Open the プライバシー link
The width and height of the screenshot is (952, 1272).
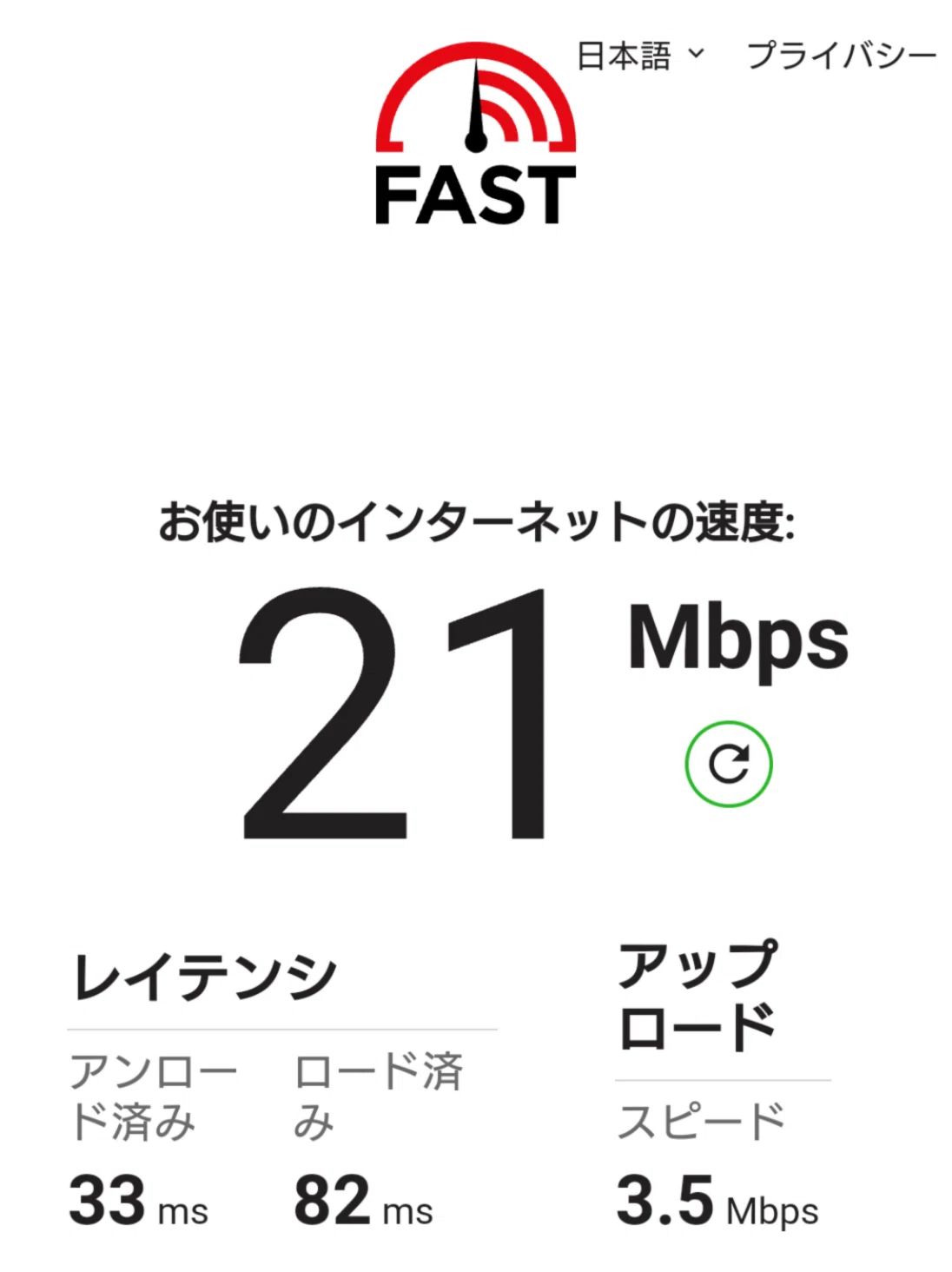[842, 56]
